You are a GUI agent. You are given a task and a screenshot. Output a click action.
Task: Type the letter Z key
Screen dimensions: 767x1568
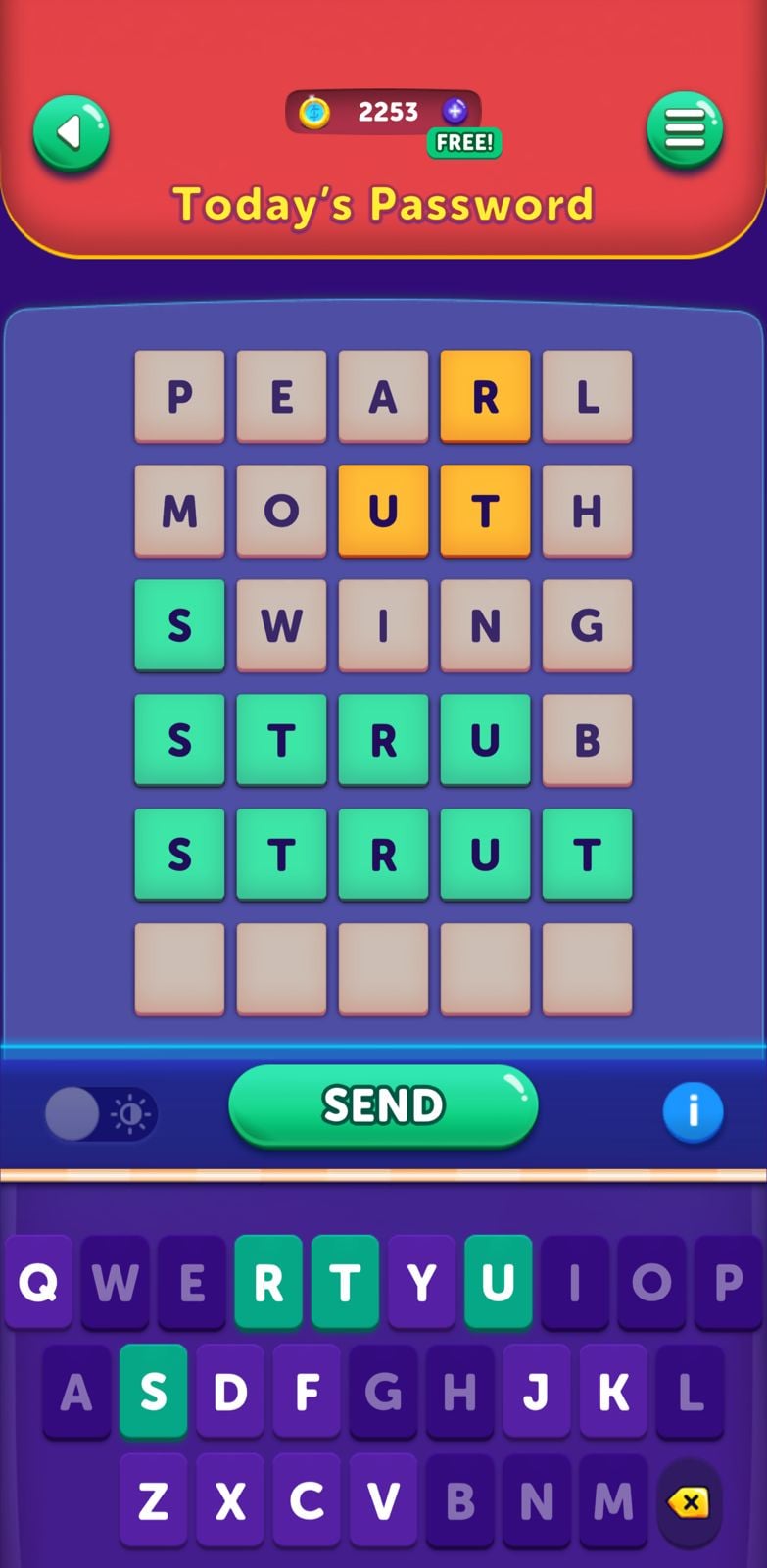tap(154, 1500)
